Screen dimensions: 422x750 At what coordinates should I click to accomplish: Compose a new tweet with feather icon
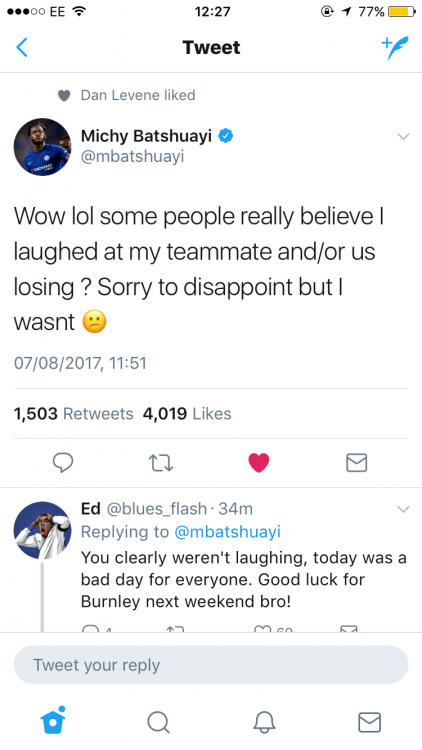[395, 47]
